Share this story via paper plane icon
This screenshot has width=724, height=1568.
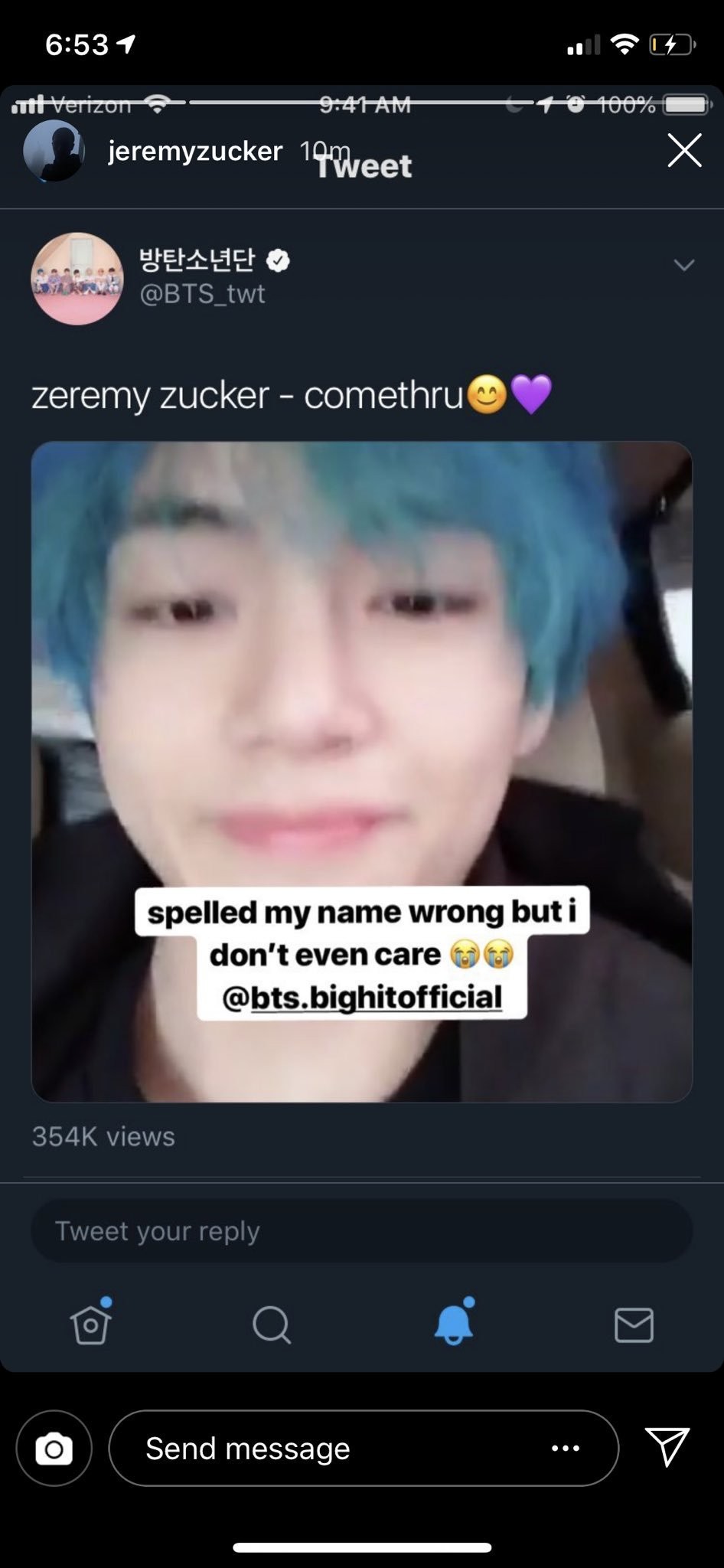(x=667, y=1446)
